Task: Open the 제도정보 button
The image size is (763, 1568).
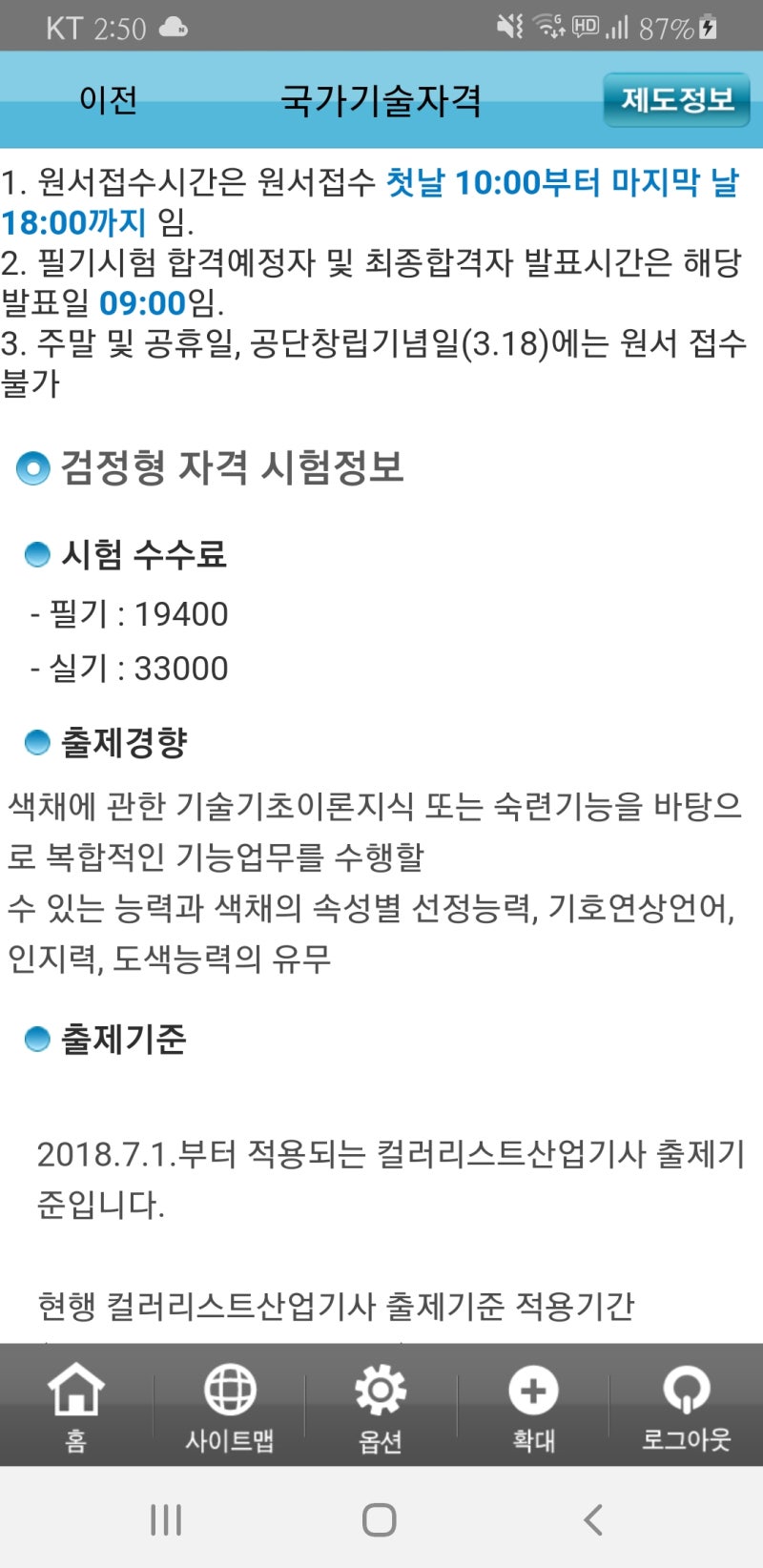Action: point(676,100)
